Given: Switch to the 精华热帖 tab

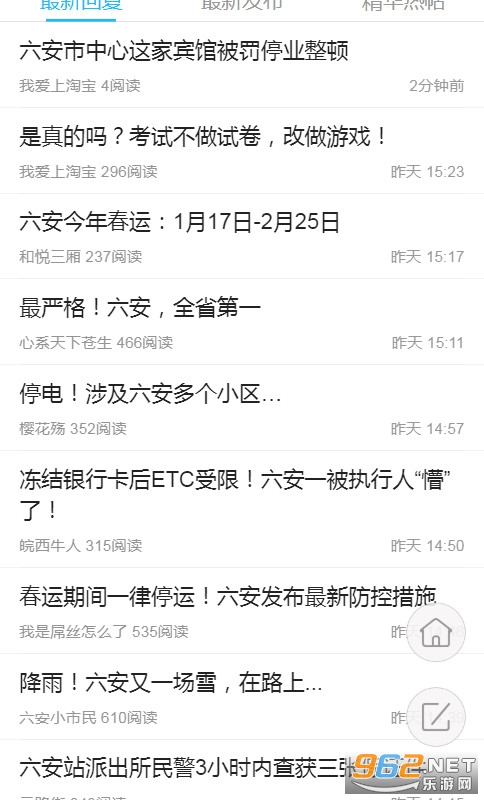Looking at the screenshot, I should [403, 5].
